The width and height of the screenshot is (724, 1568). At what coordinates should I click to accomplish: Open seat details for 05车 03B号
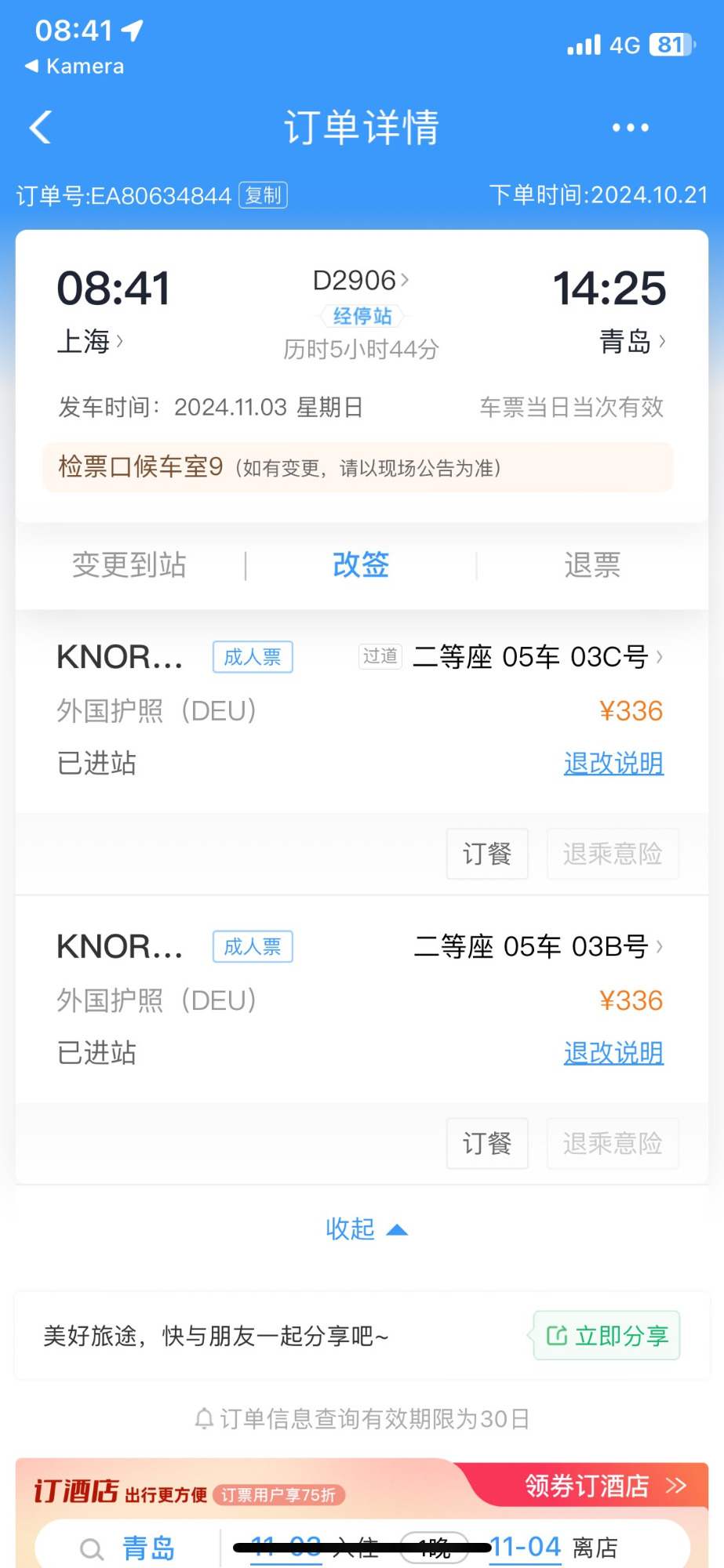click(539, 947)
